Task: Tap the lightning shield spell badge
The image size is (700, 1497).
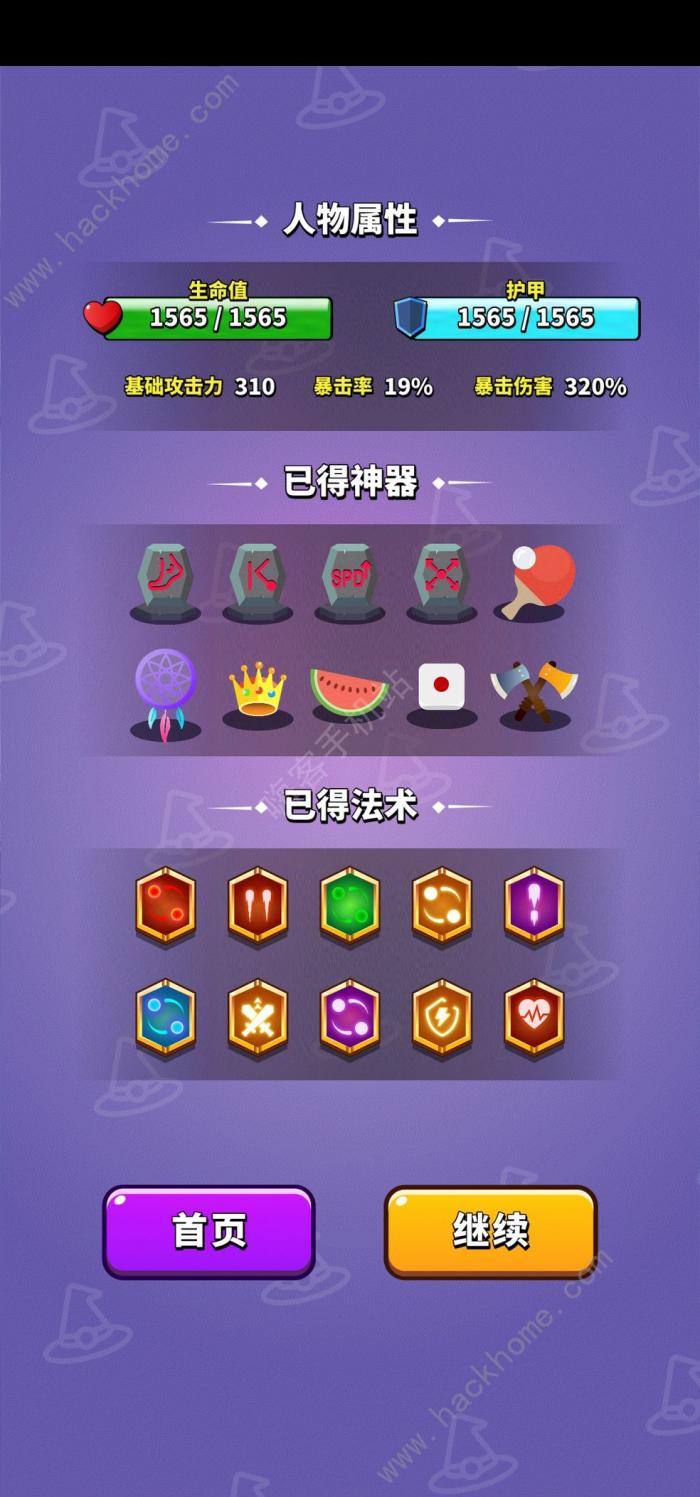Action: click(x=441, y=1019)
